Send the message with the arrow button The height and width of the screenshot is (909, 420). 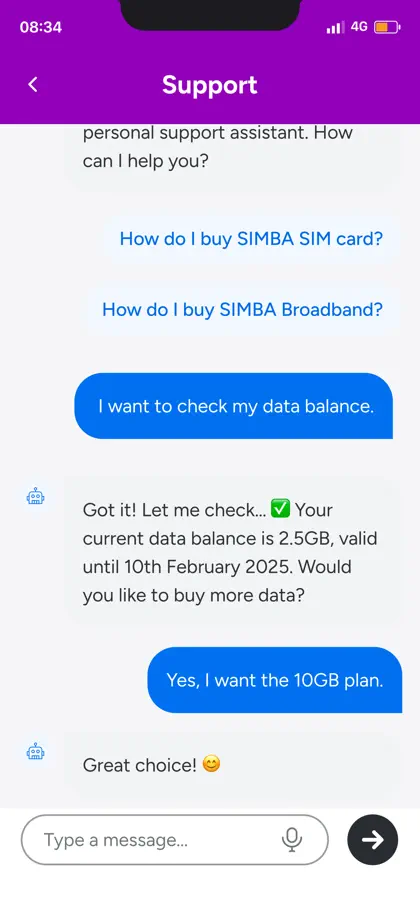click(372, 840)
